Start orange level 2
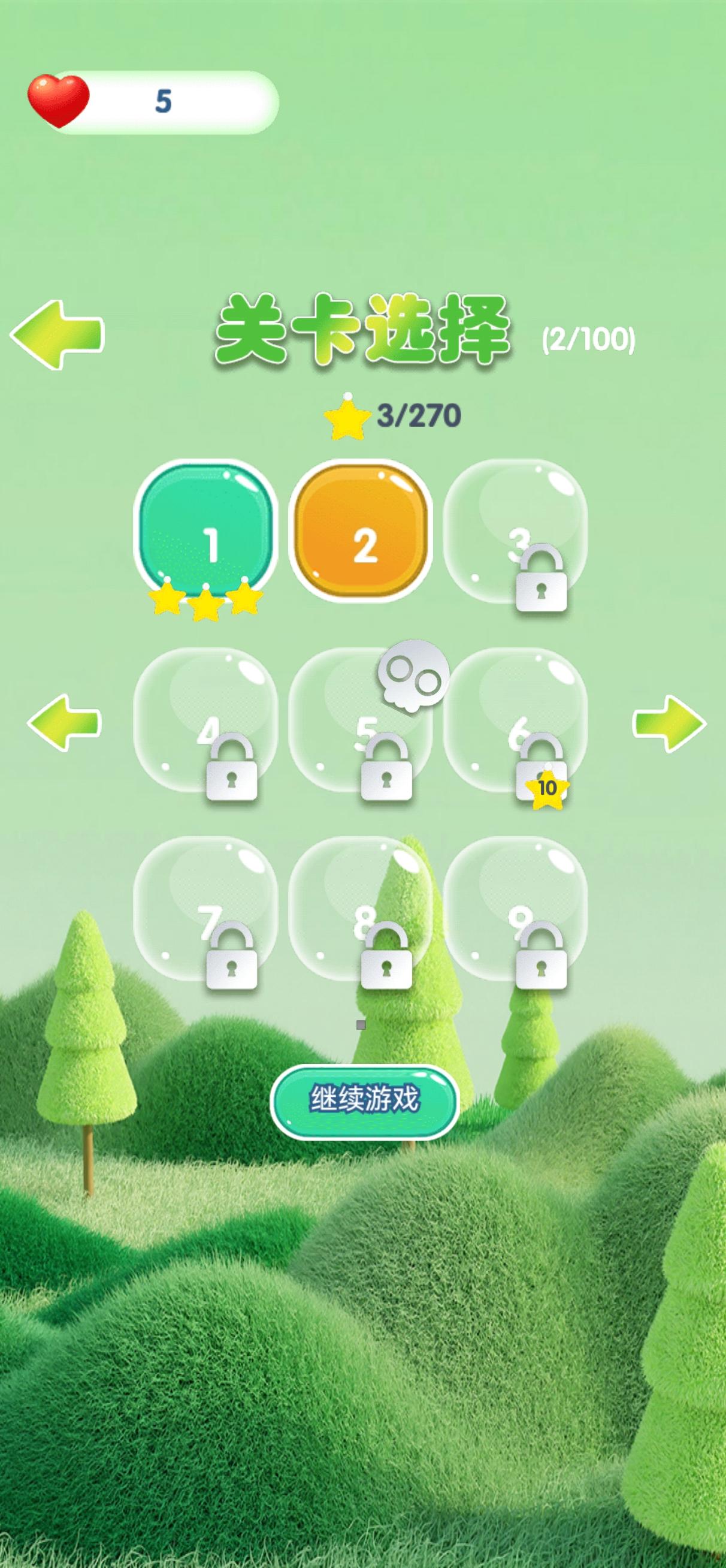The width and height of the screenshot is (726, 1568). click(x=360, y=532)
